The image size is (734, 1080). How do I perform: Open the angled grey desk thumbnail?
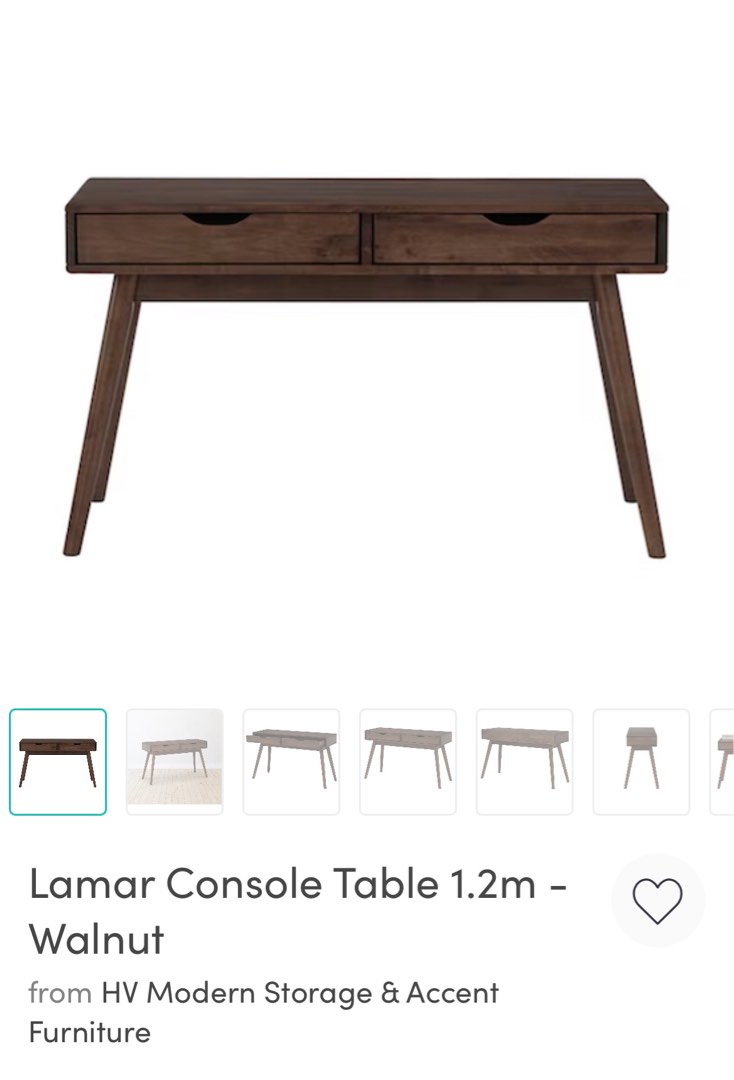[291, 761]
